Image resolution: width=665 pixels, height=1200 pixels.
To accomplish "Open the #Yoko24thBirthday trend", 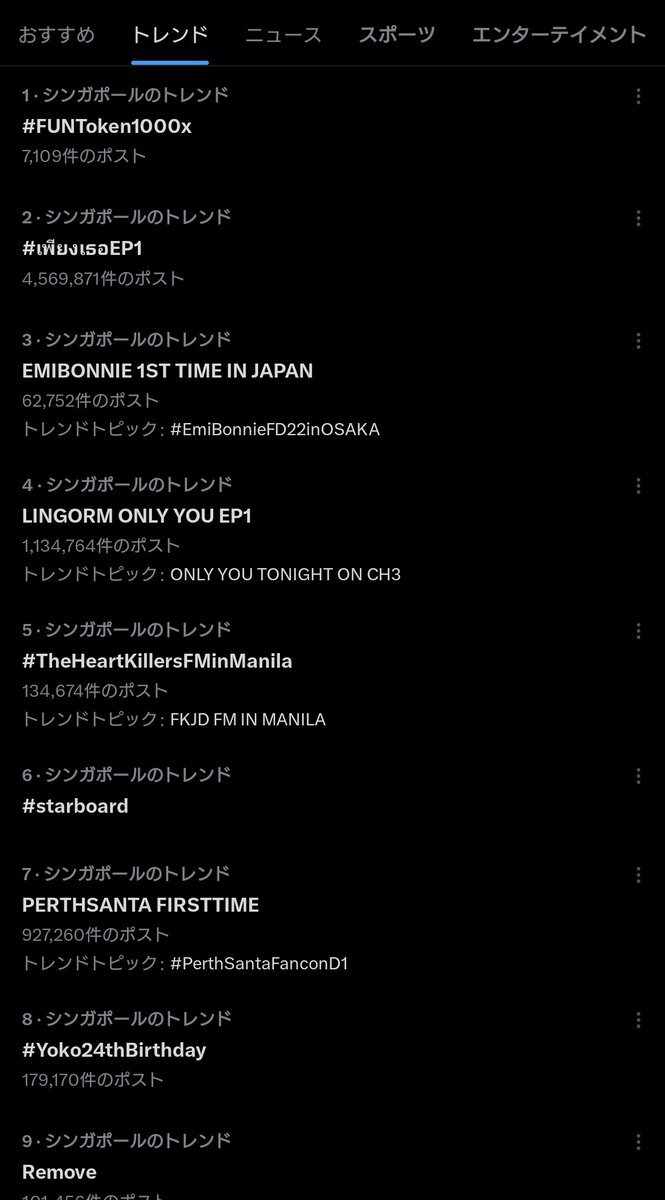I will coord(114,1050).
